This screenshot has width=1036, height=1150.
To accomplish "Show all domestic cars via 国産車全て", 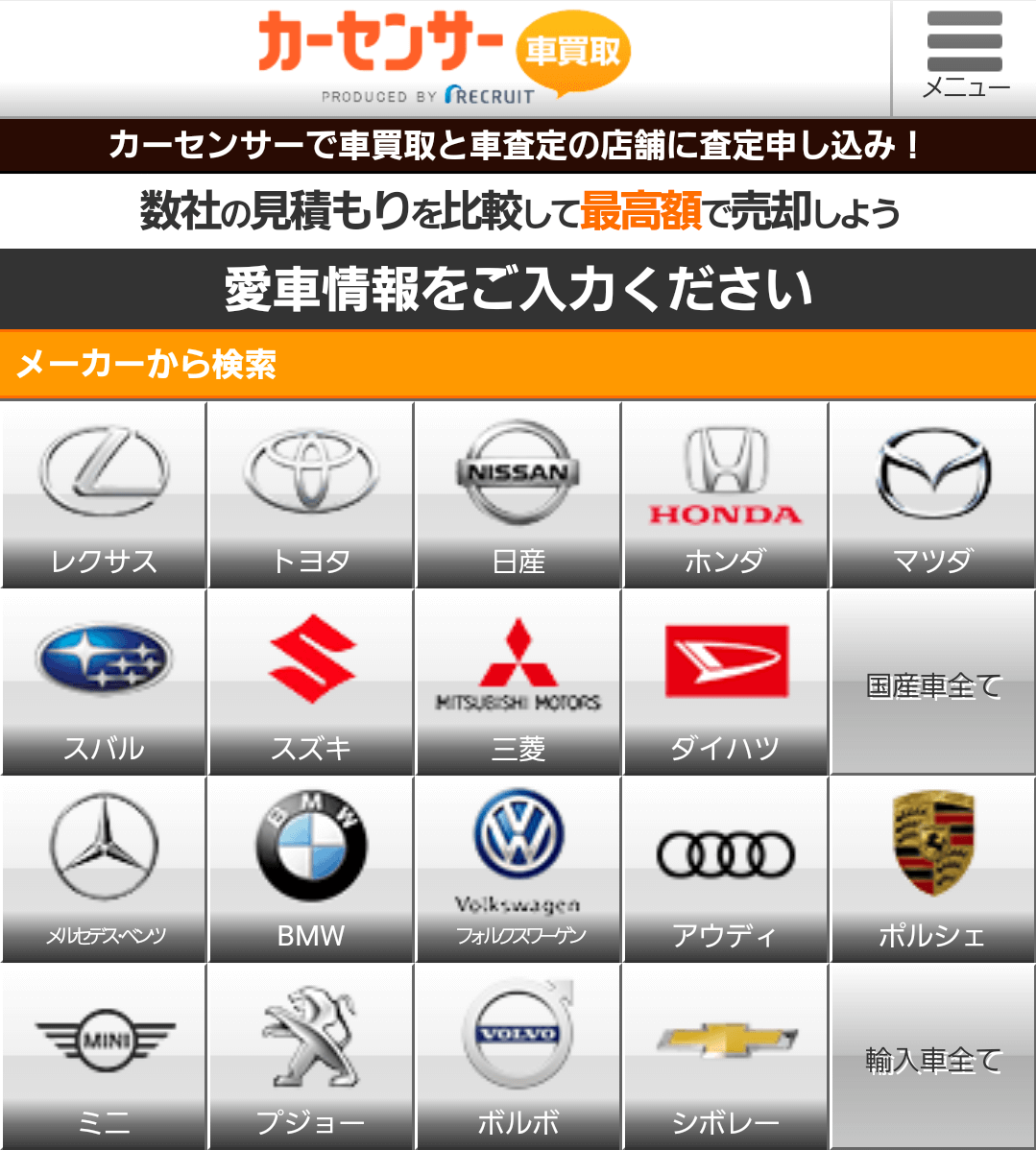I will coord(932,683).
